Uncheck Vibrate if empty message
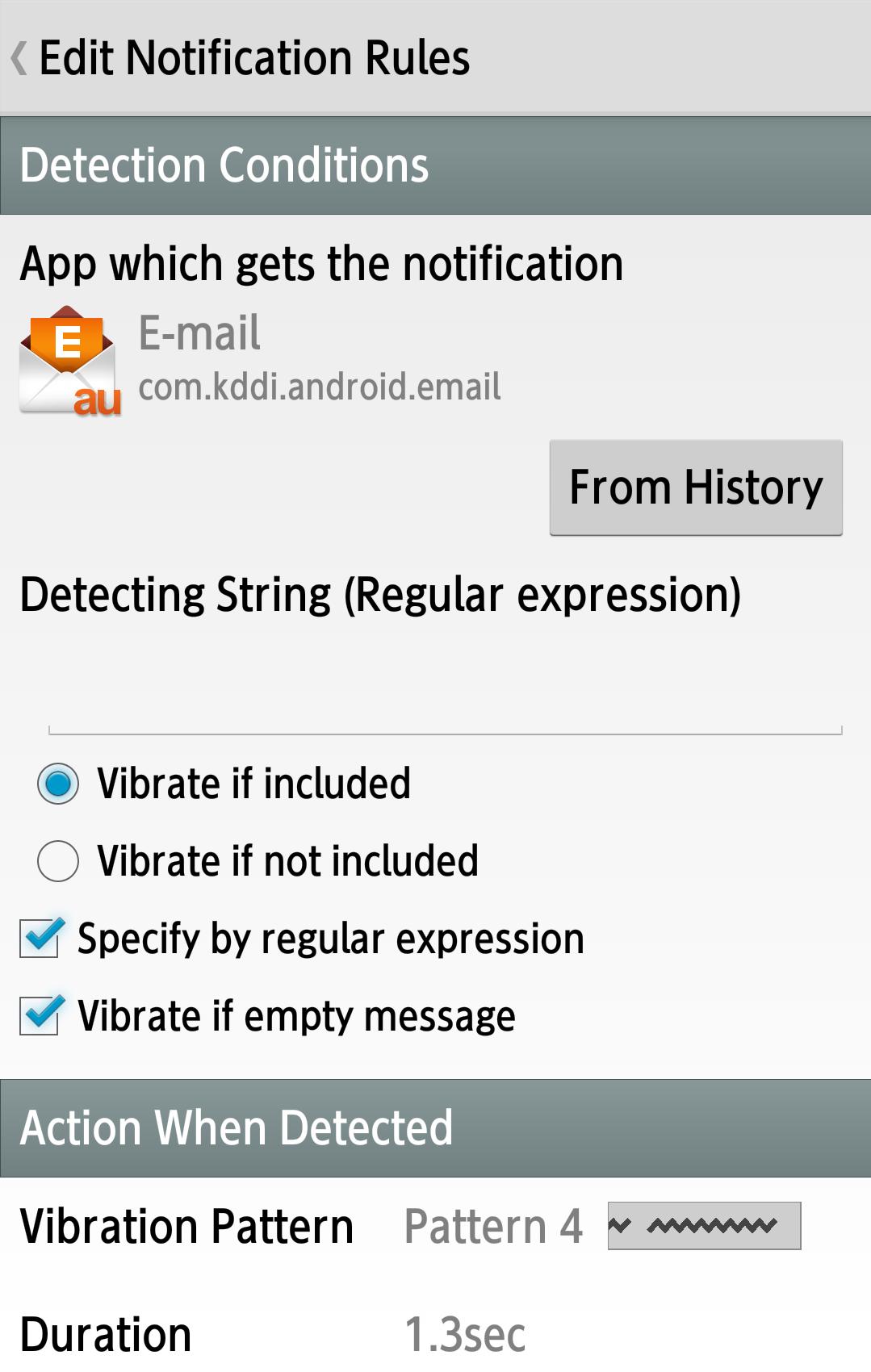Image resolution: width=871 pixels, height=1372 pixels. (40, 1015)
